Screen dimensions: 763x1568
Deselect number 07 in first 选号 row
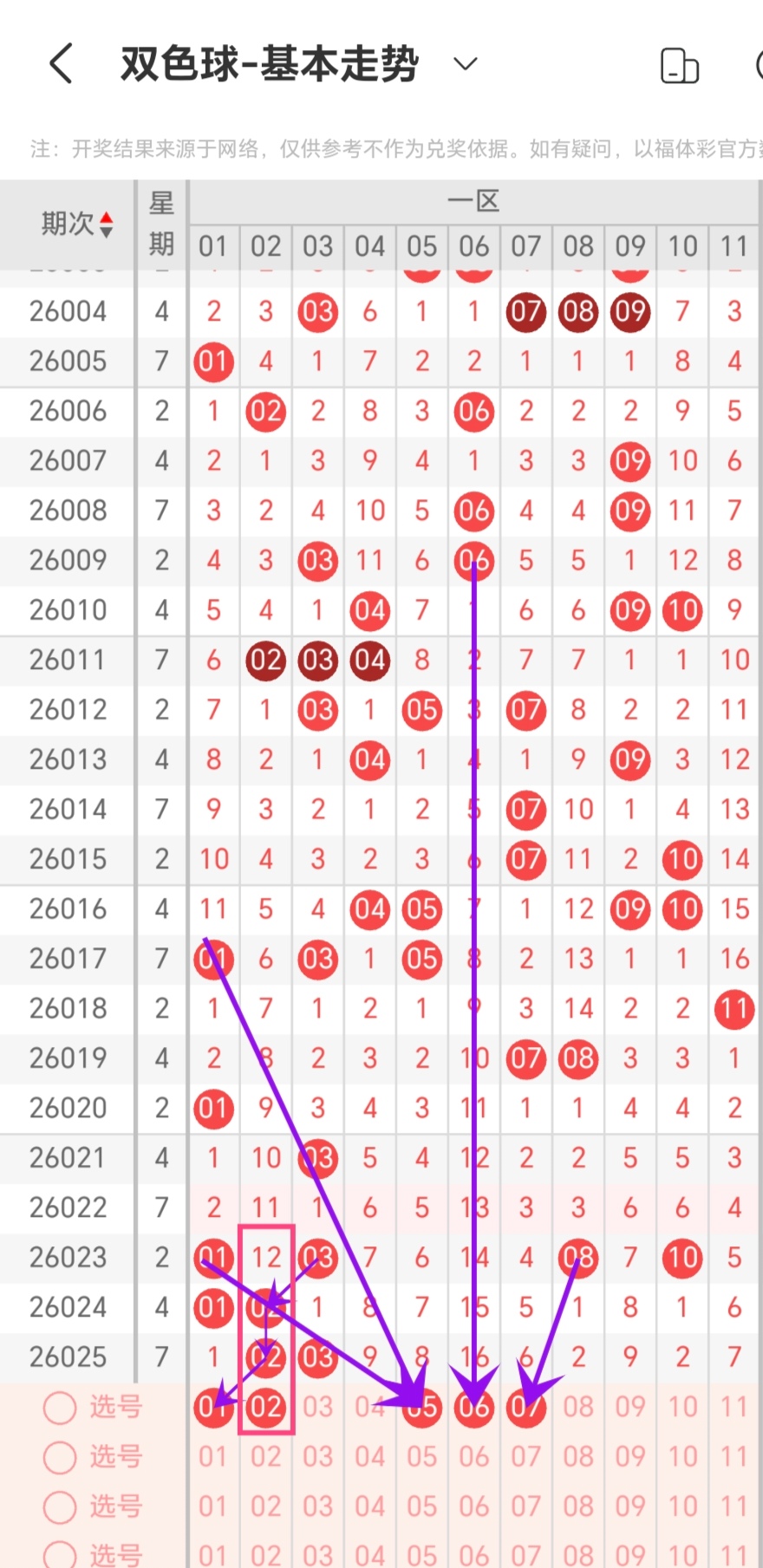click(526, 1407)
